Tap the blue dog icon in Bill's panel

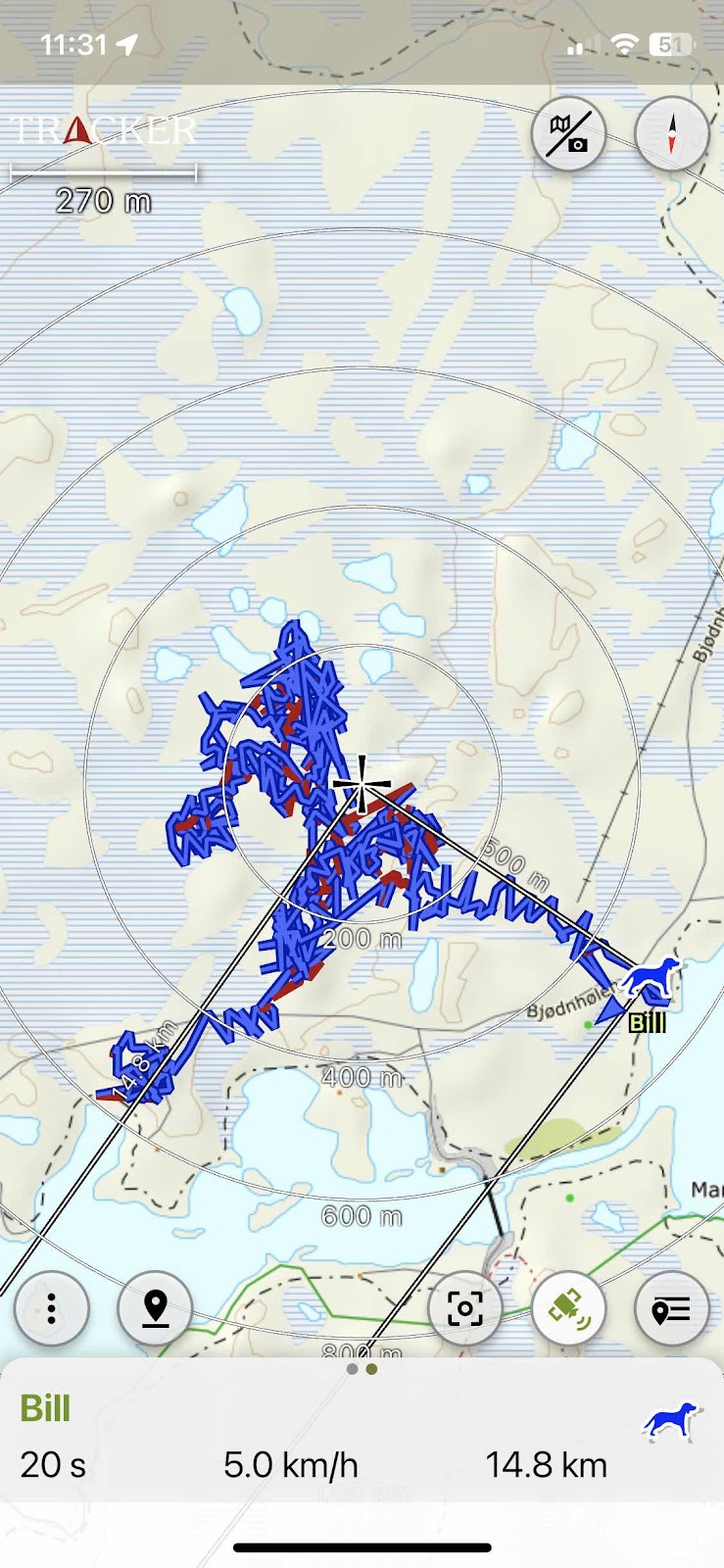(x=673, y=1421)
